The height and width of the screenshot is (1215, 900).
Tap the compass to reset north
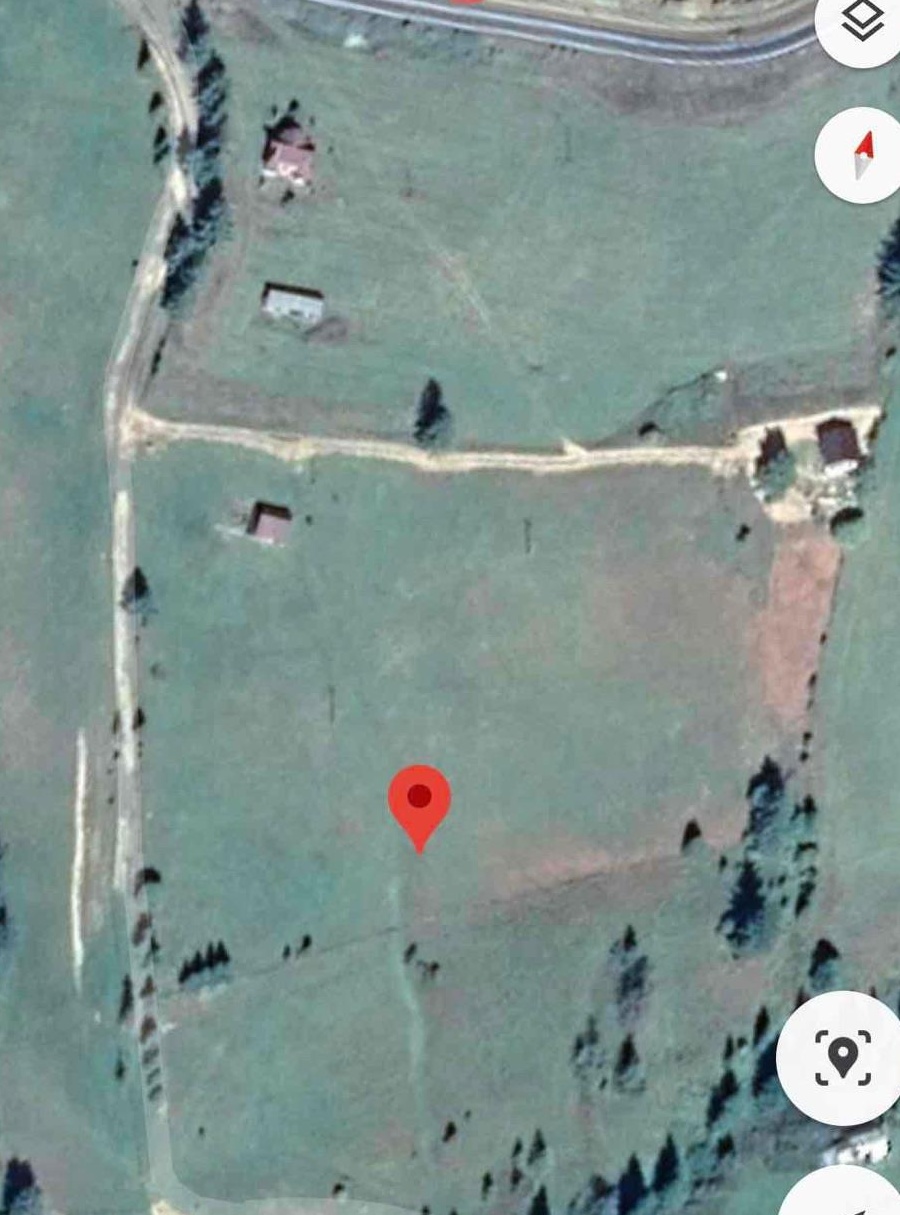[x=862, y=156]
